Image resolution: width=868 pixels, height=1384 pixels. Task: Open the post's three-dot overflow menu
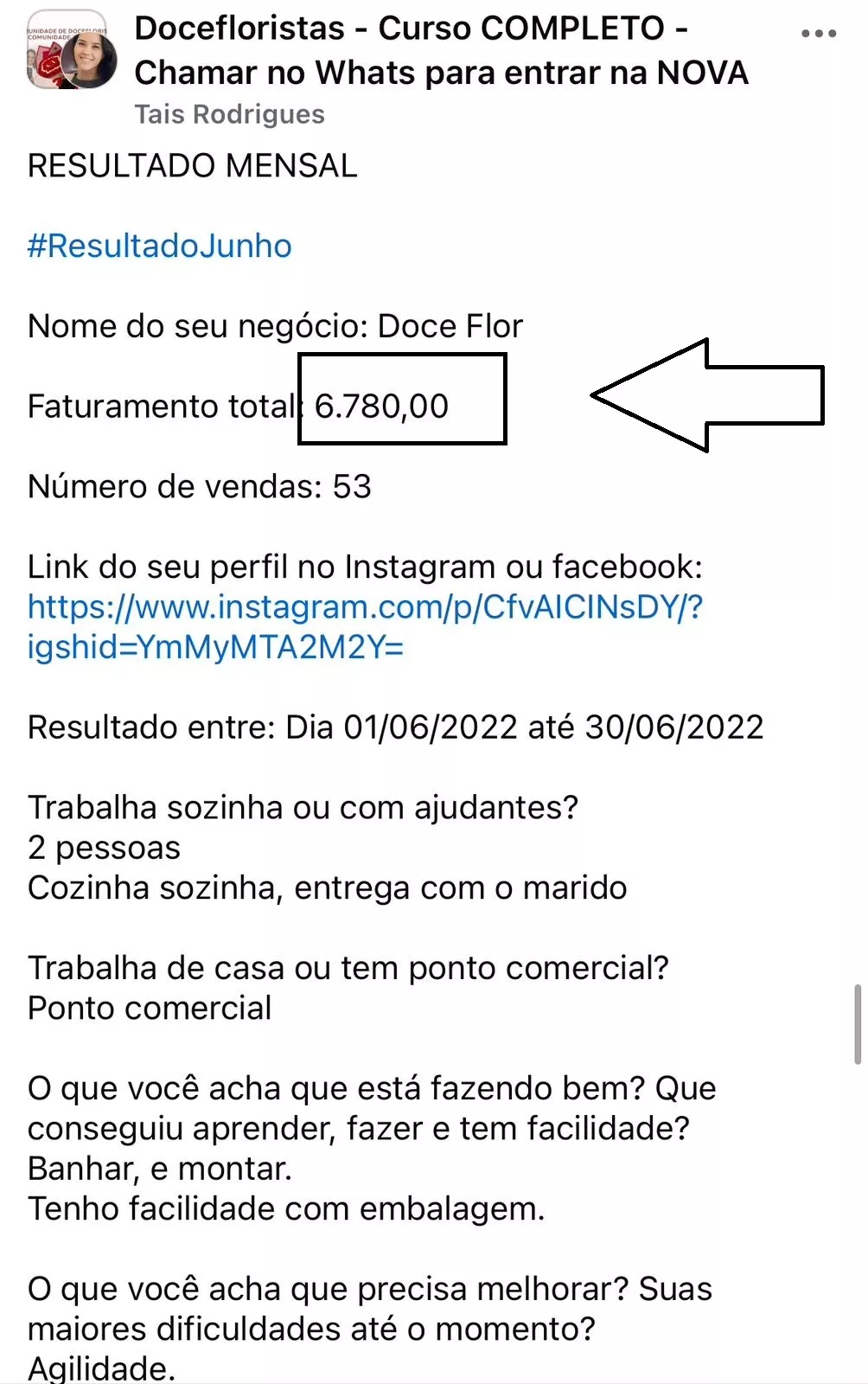818,35
